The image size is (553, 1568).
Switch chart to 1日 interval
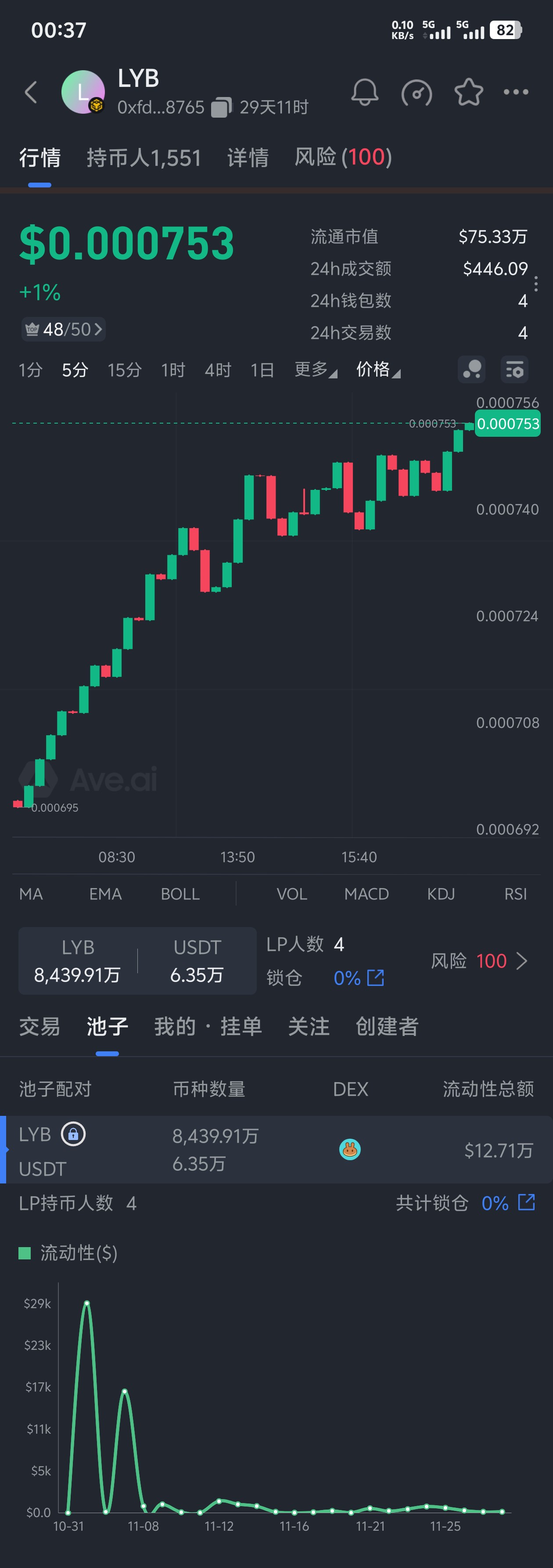click(x=262, y=370)
